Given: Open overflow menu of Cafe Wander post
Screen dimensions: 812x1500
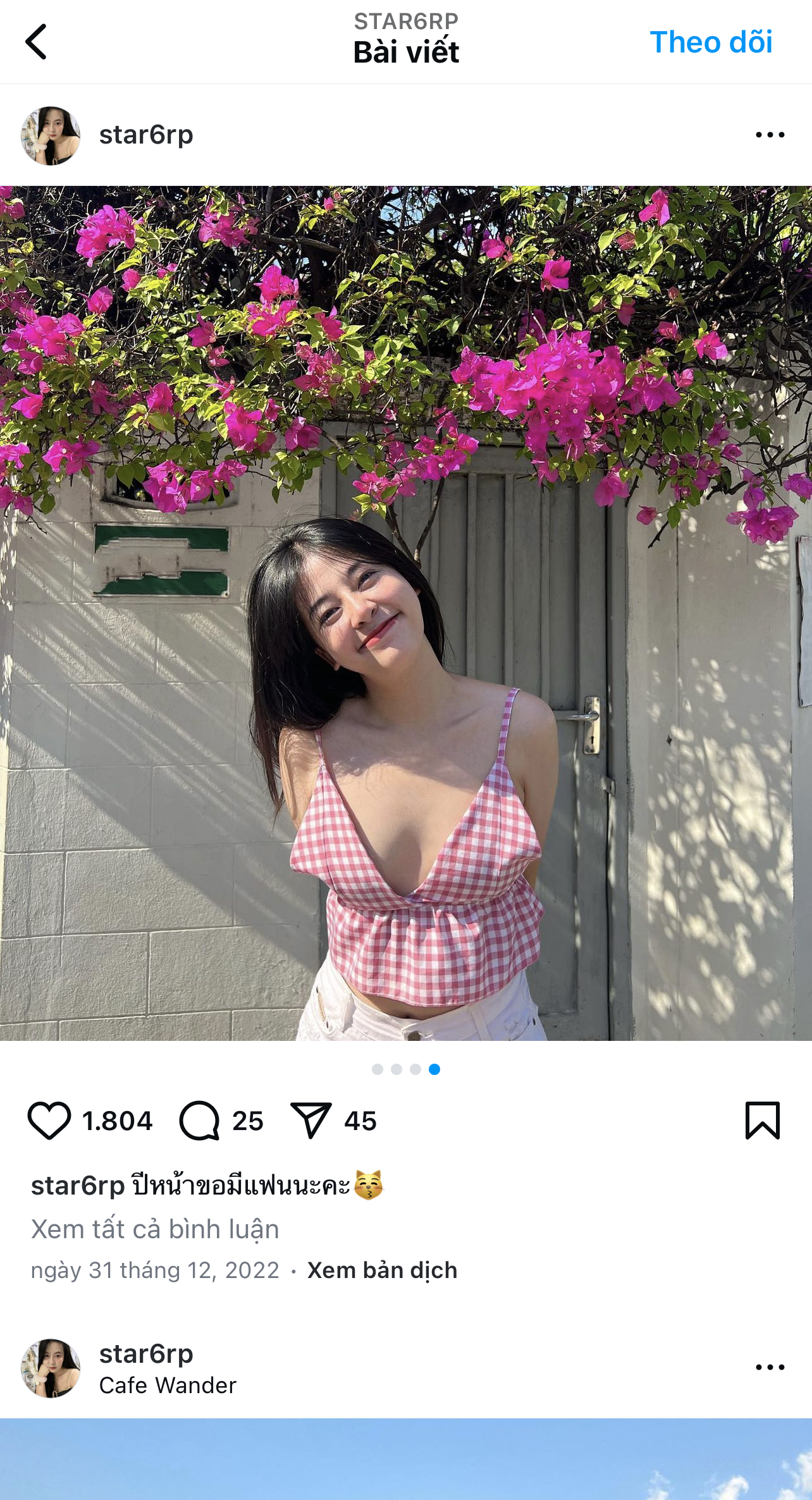Looking at the screenshot, I should coord(770,1367).
